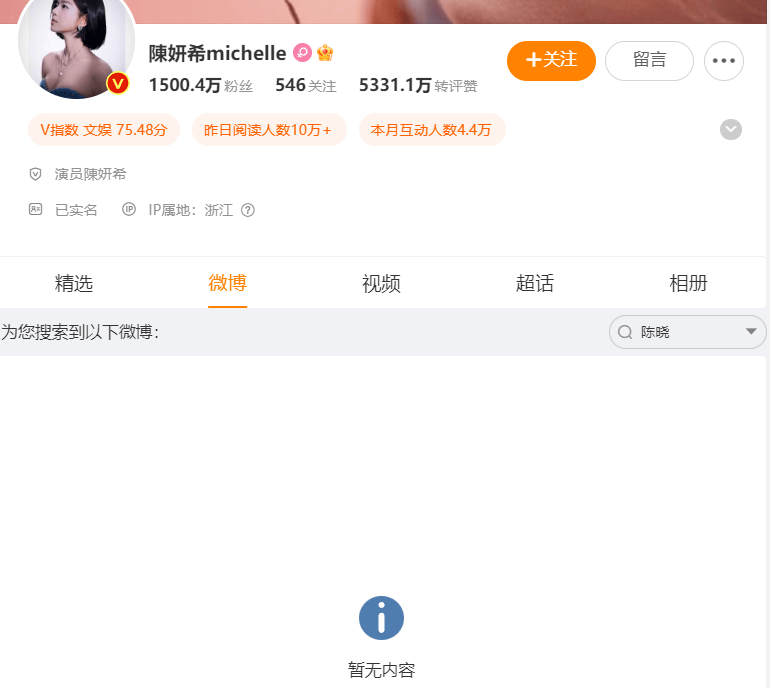This screenshot has height=688, width=770.
Task: Expand the profile details chevron
Action: [731, 130]
